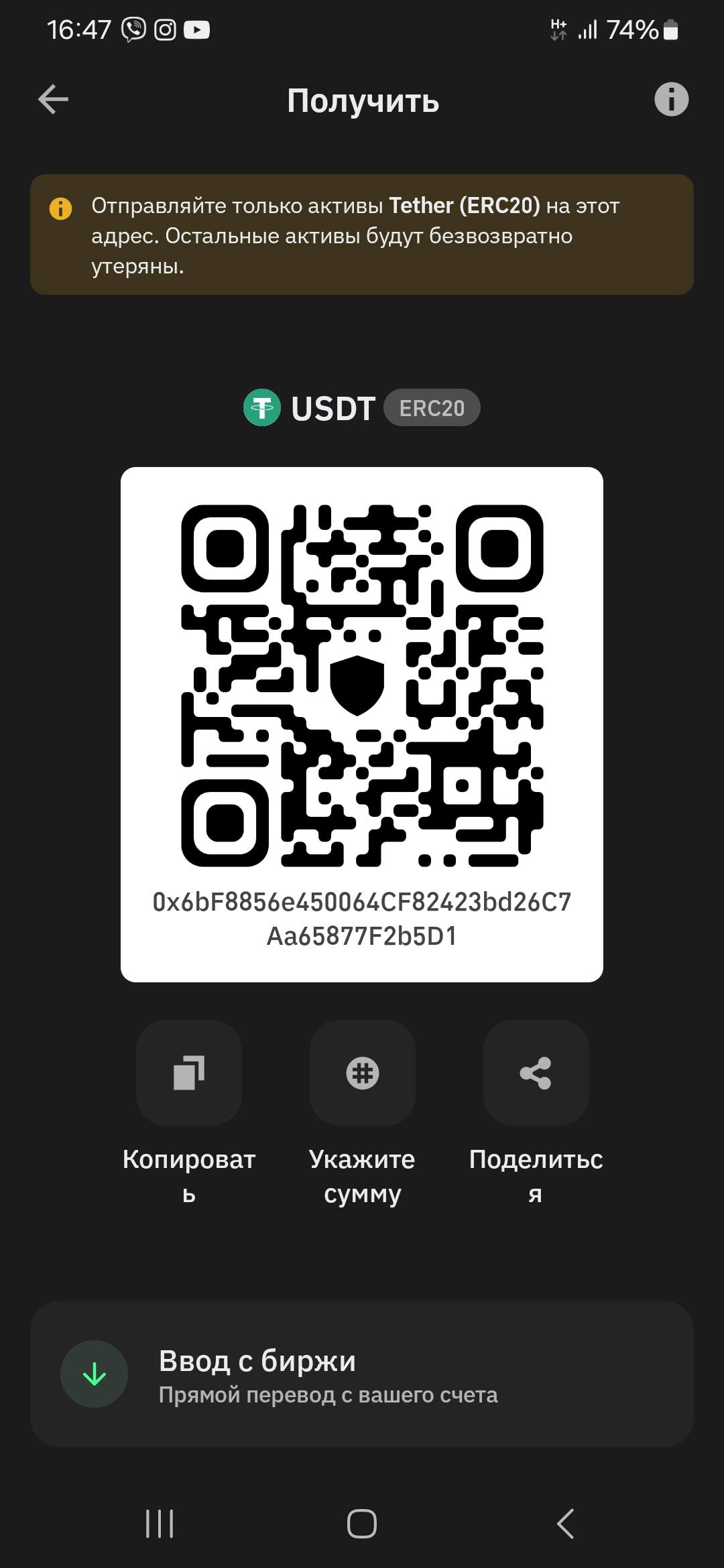Open the system recent apps button
The width and height of the screenshot is (724, 1568).
[x=160, y=1523]
